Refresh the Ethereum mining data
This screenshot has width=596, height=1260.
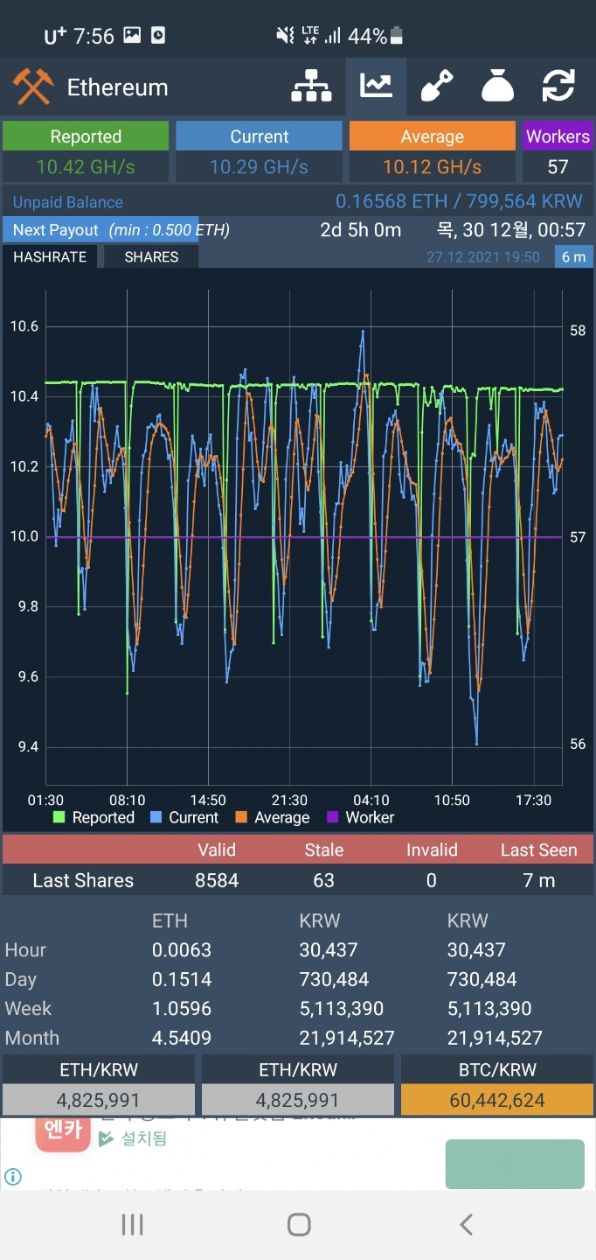click(558, 87)
